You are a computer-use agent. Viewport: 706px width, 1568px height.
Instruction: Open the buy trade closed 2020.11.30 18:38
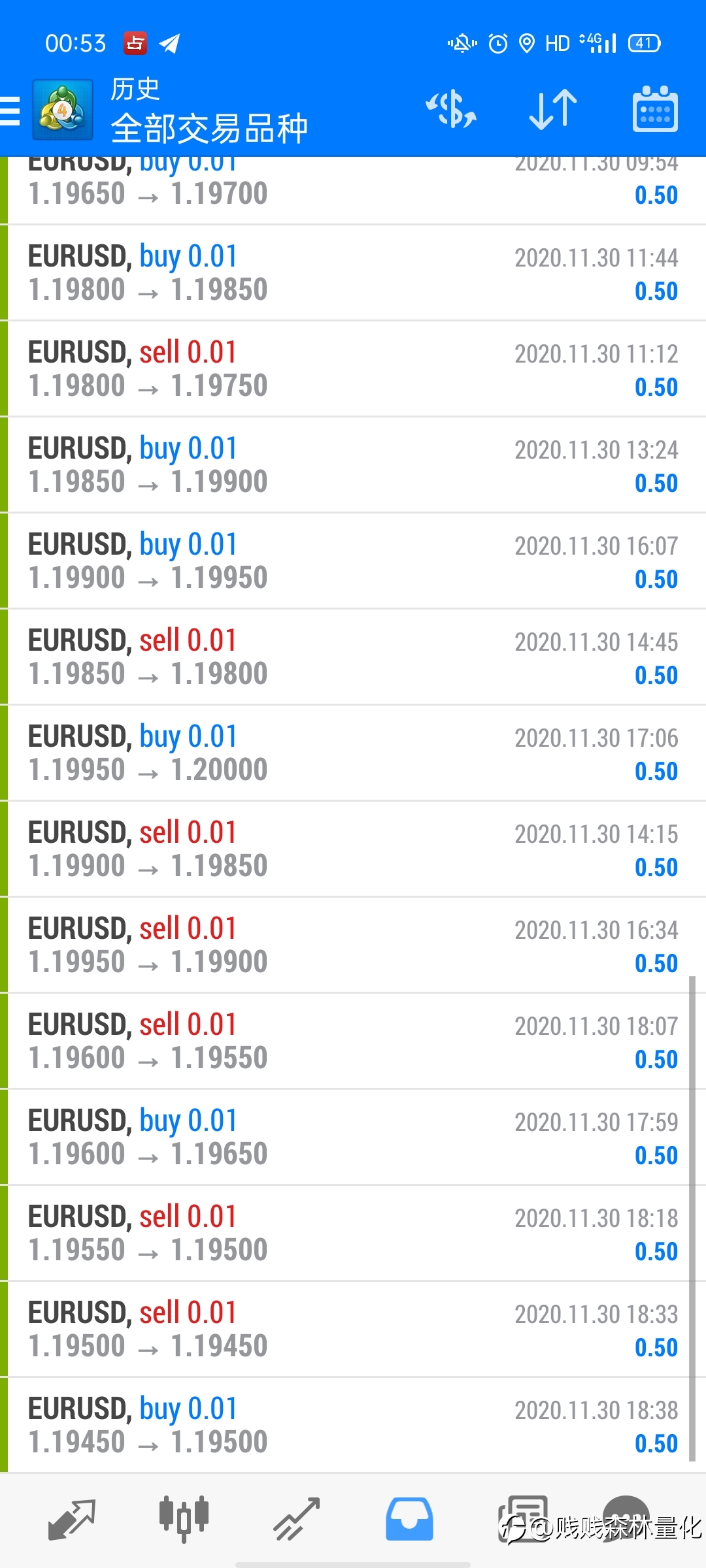353,1426
